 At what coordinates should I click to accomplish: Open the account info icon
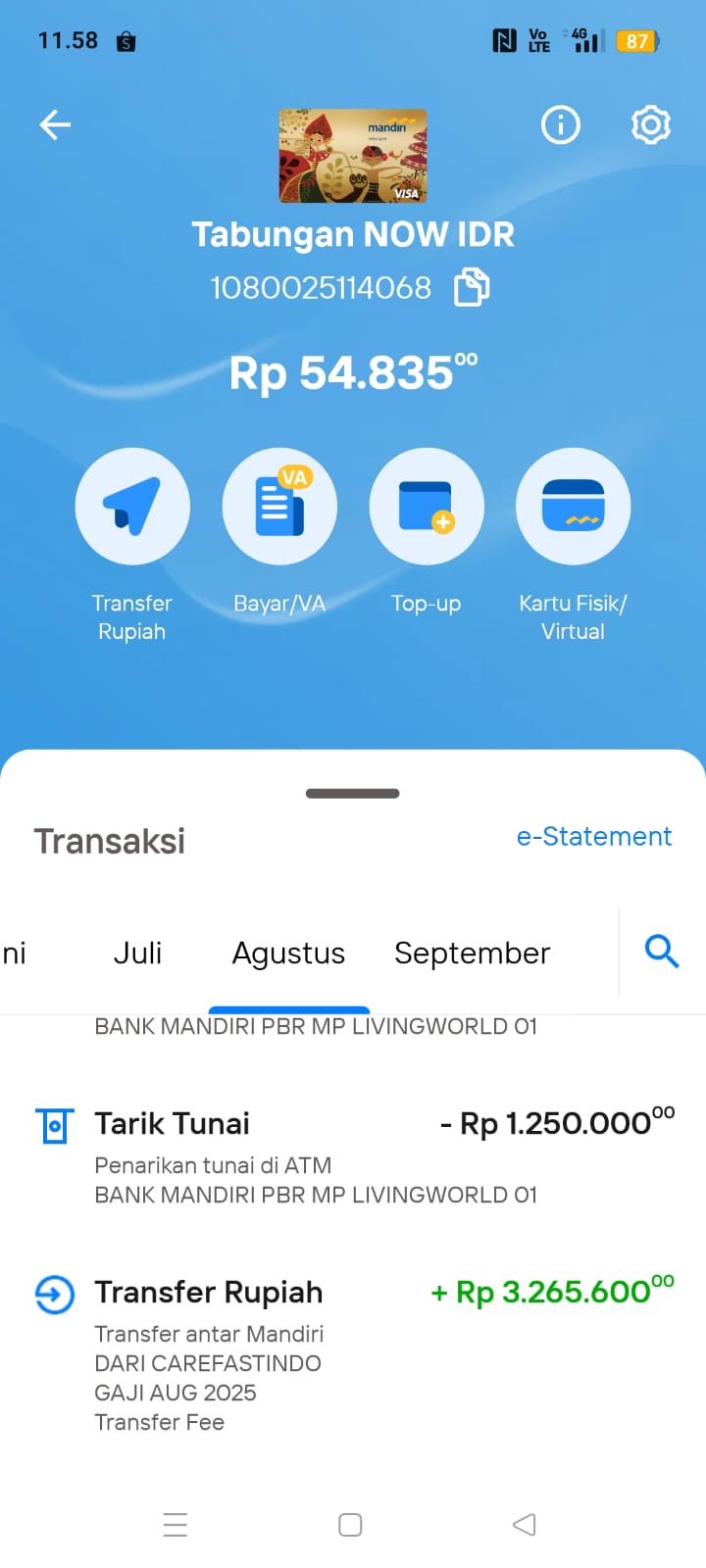click(561, 125)
